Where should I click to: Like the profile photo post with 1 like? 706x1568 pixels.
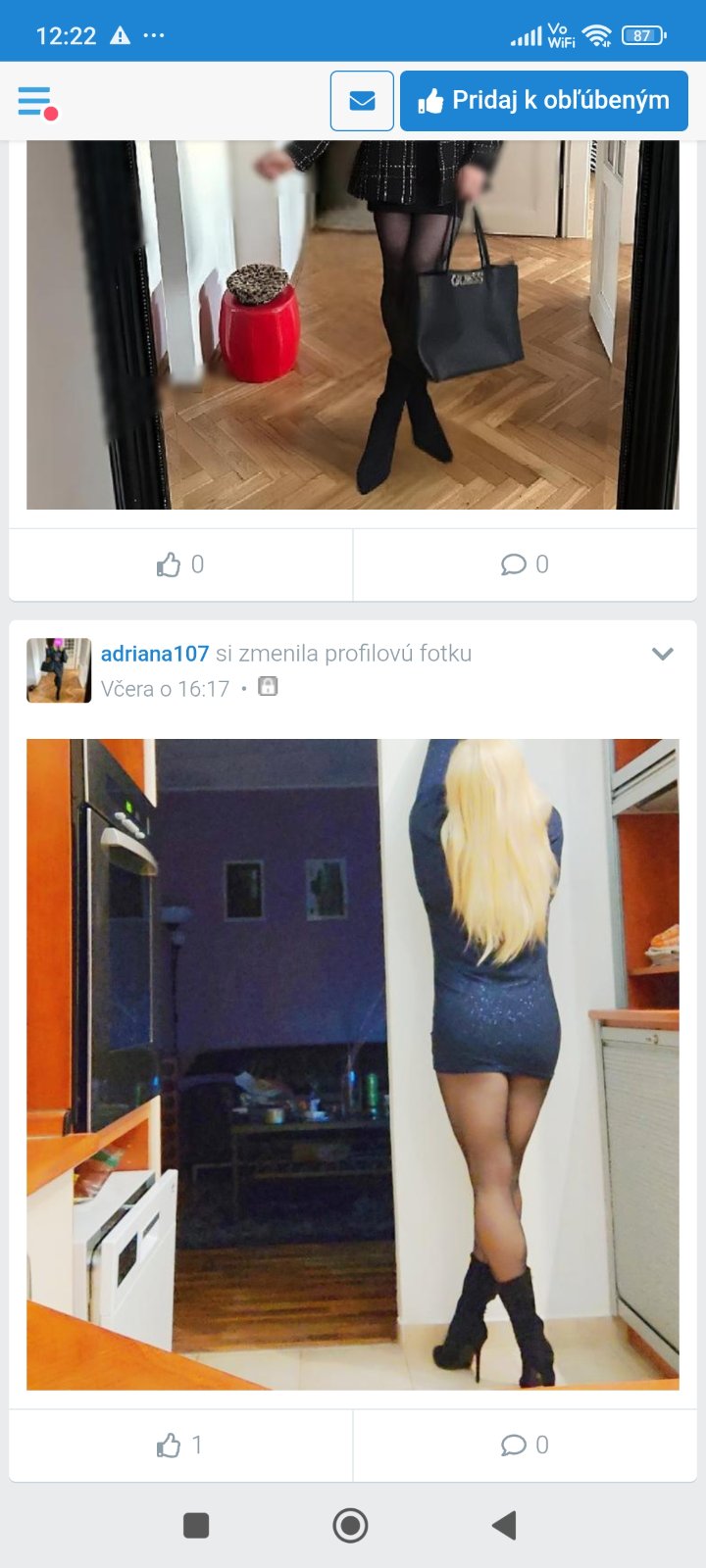180,1445
